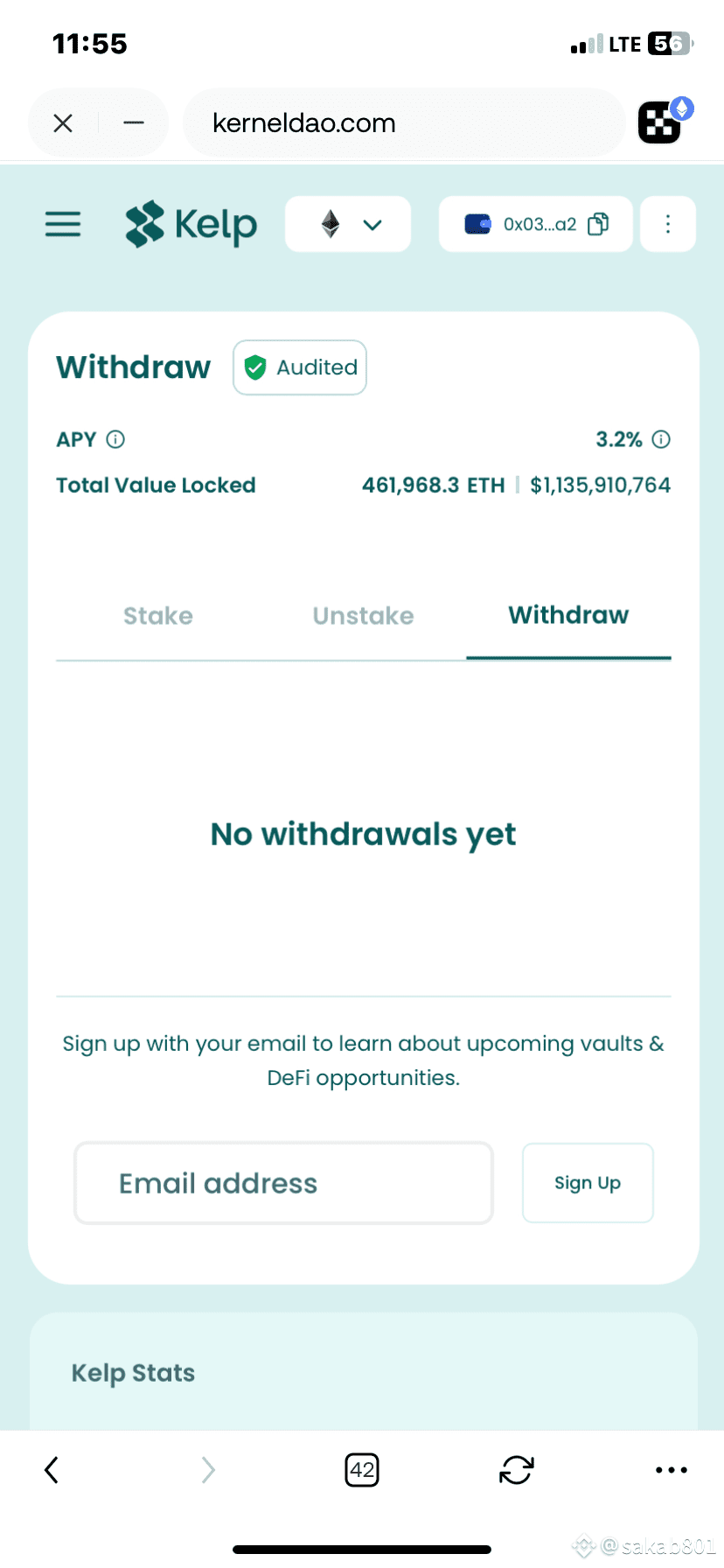
Task: Select the Withdraw tab
Action: click(568, 615)
